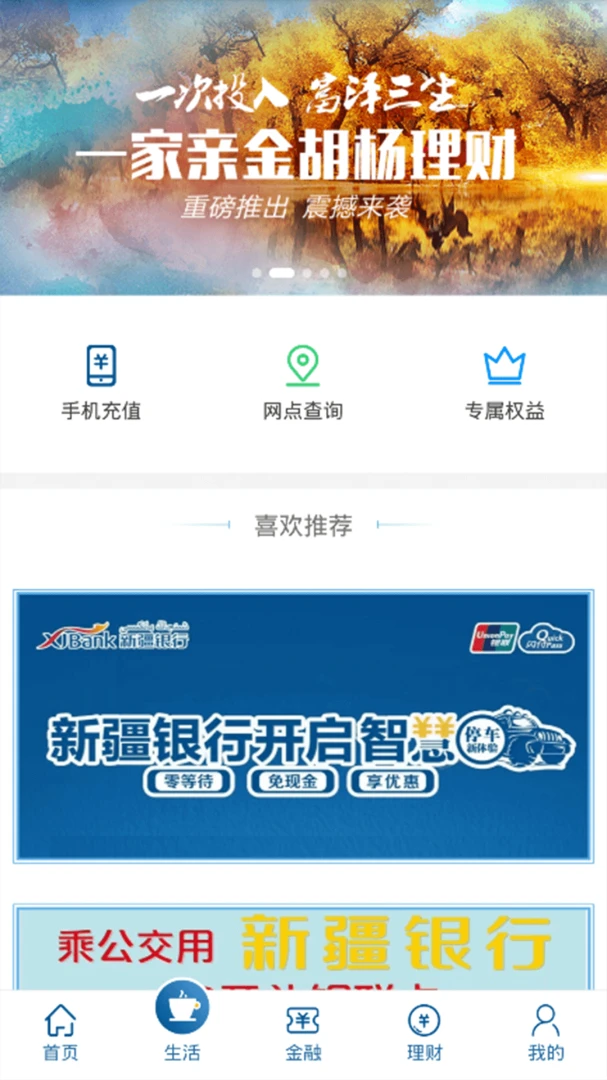The width and height of the screenshot is (607, 1080).
Task: Switch to the 金融 tab
Action: coord(303,1033)
